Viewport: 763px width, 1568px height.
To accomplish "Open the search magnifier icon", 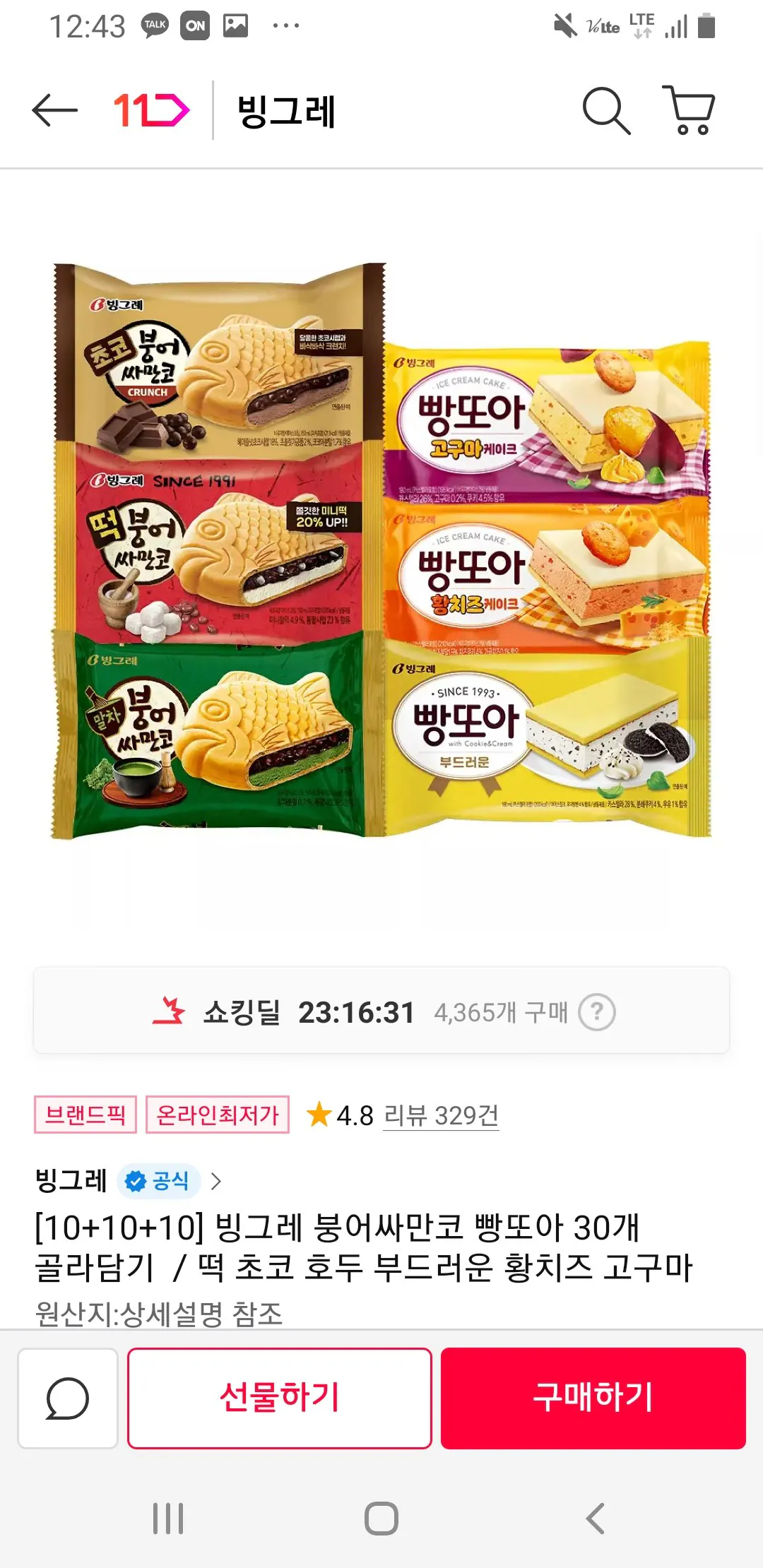I will click(605, 111).
